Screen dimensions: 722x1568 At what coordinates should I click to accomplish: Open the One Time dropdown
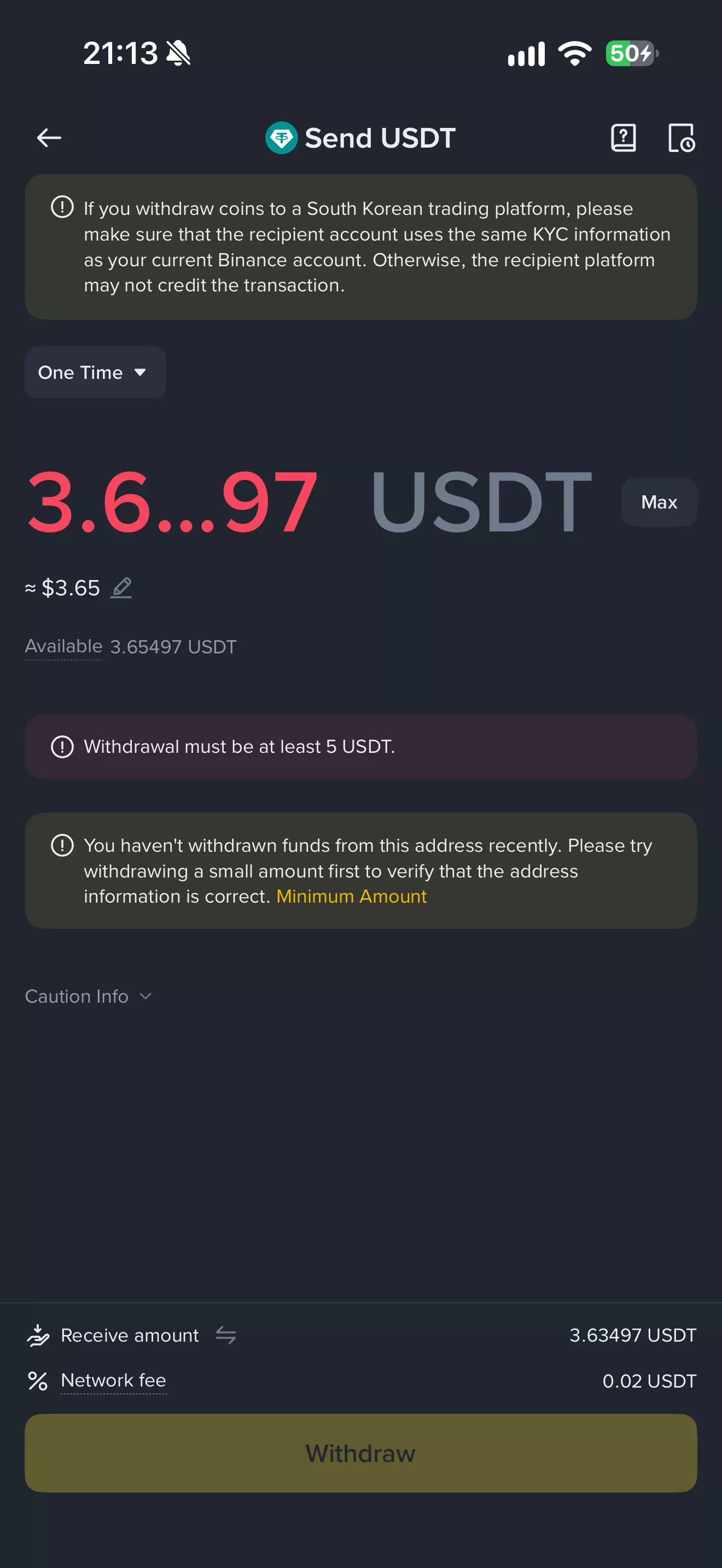[x=95, y=372]
